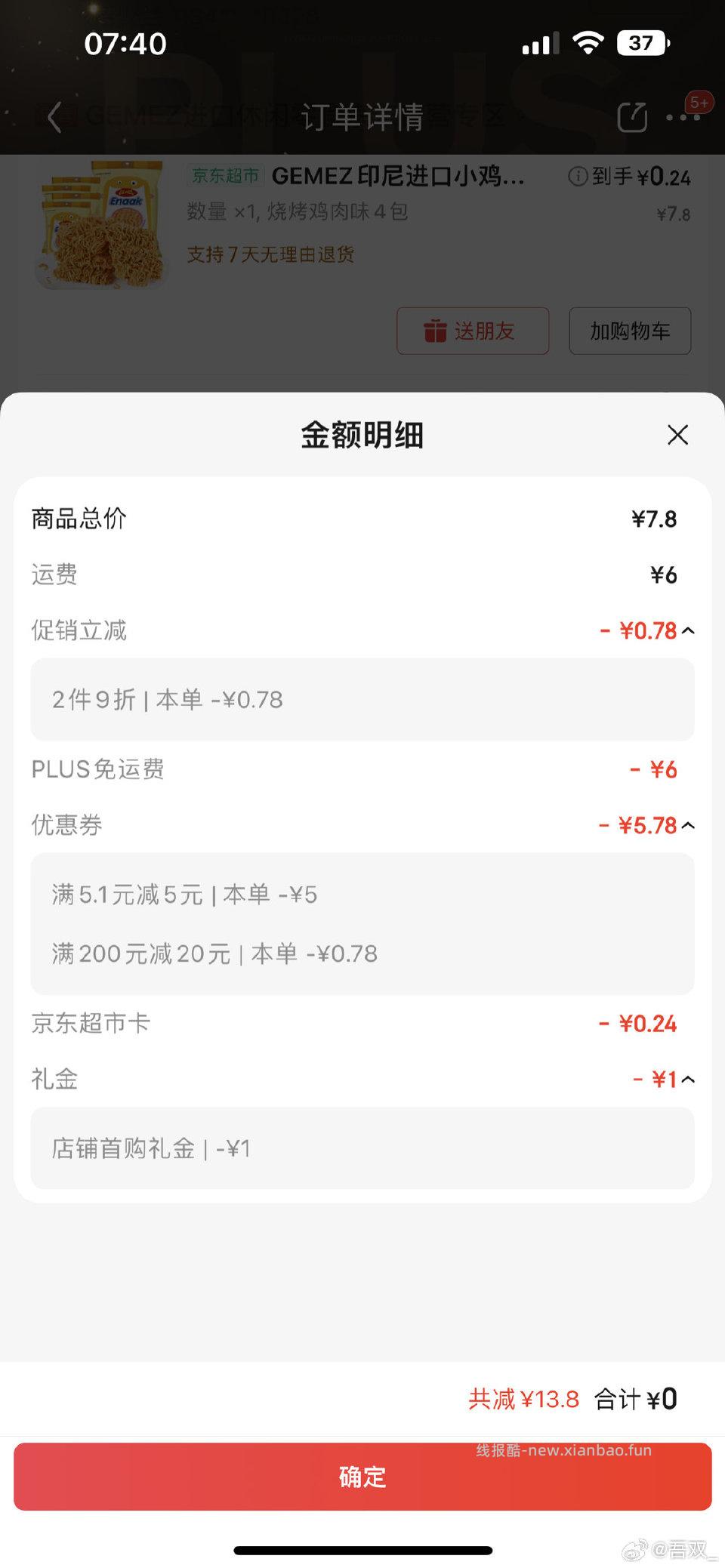The width and height of the screenshot is (725, 1568).
Task: Open the 订单详情 title tab
Action: point(362,118)
